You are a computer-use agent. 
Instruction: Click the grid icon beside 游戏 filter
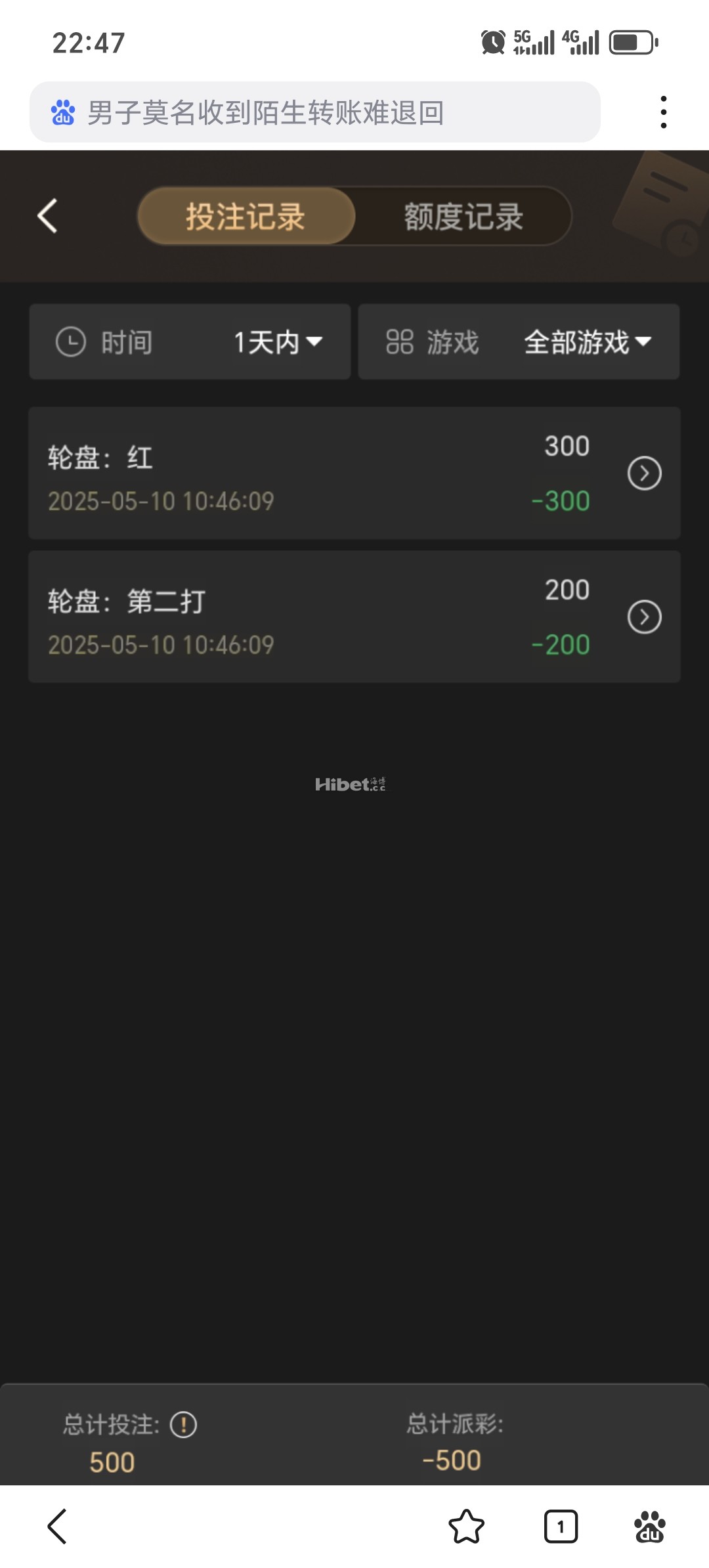click(x=400, y=342)
